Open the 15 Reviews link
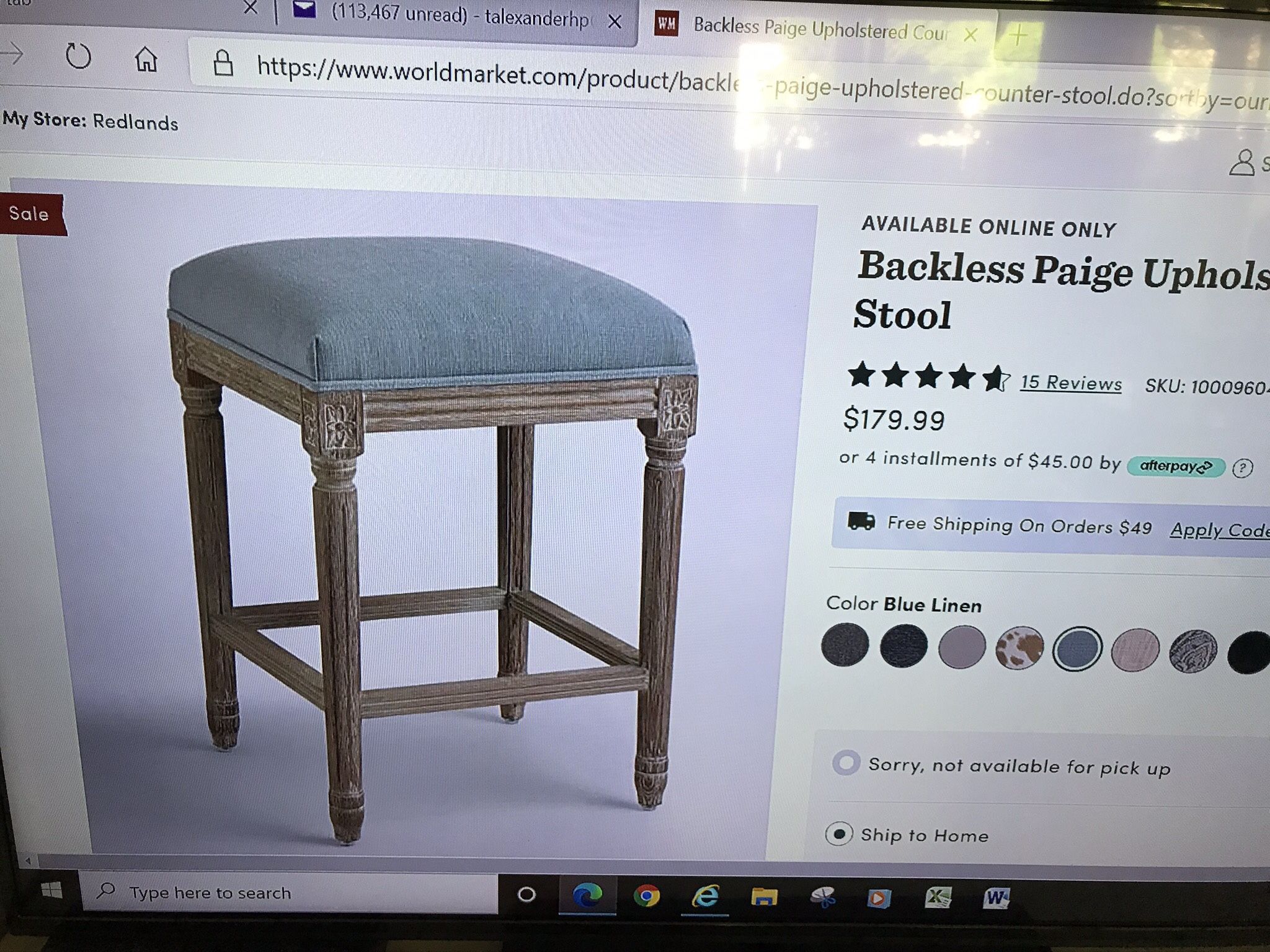The width and height of the screenshot is (1270, 952). pos(1071,383)
